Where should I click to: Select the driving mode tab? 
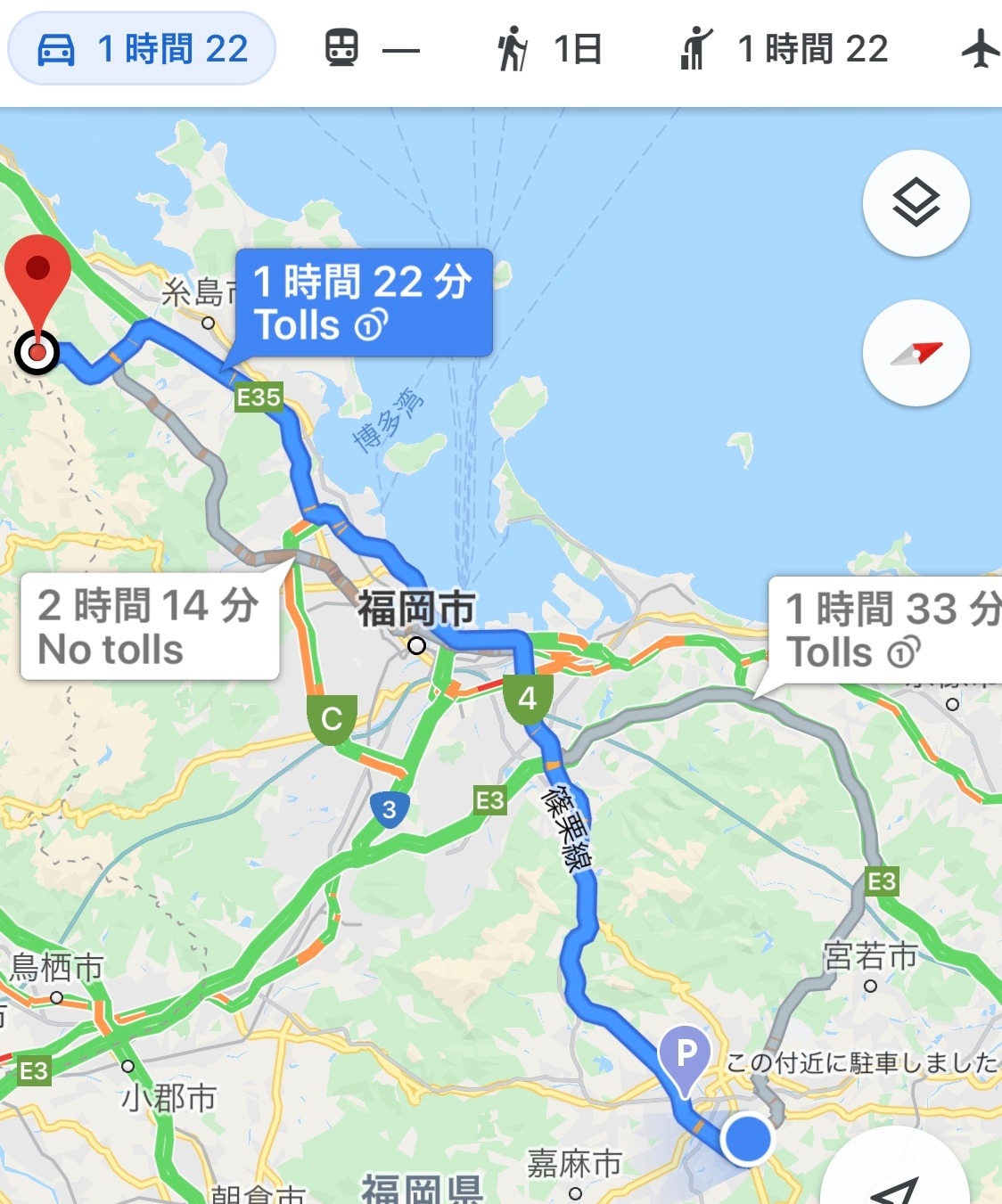(142, 49)
